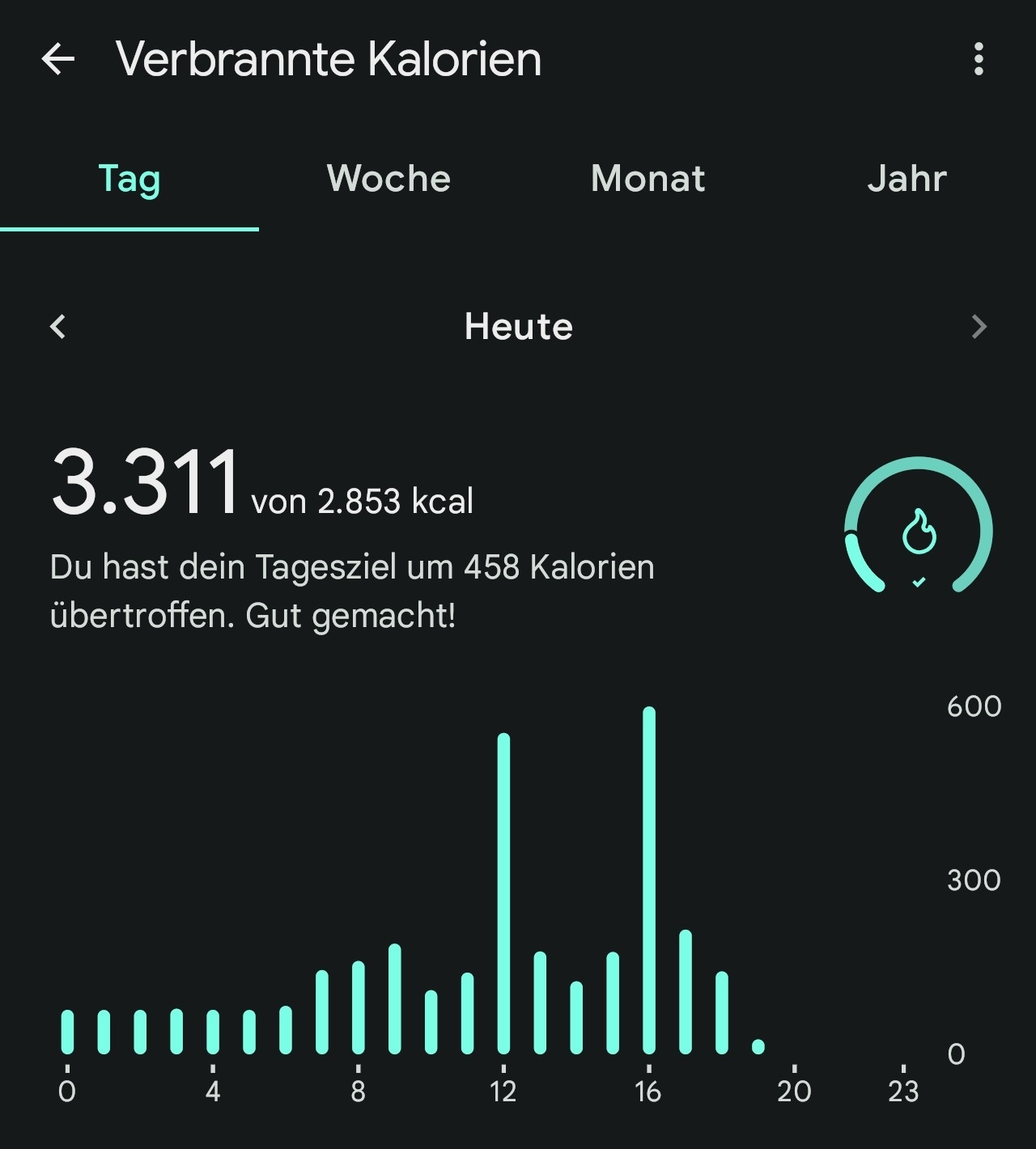Show the previous day before Heute
1036x1149 pixels.
(57, 327)
